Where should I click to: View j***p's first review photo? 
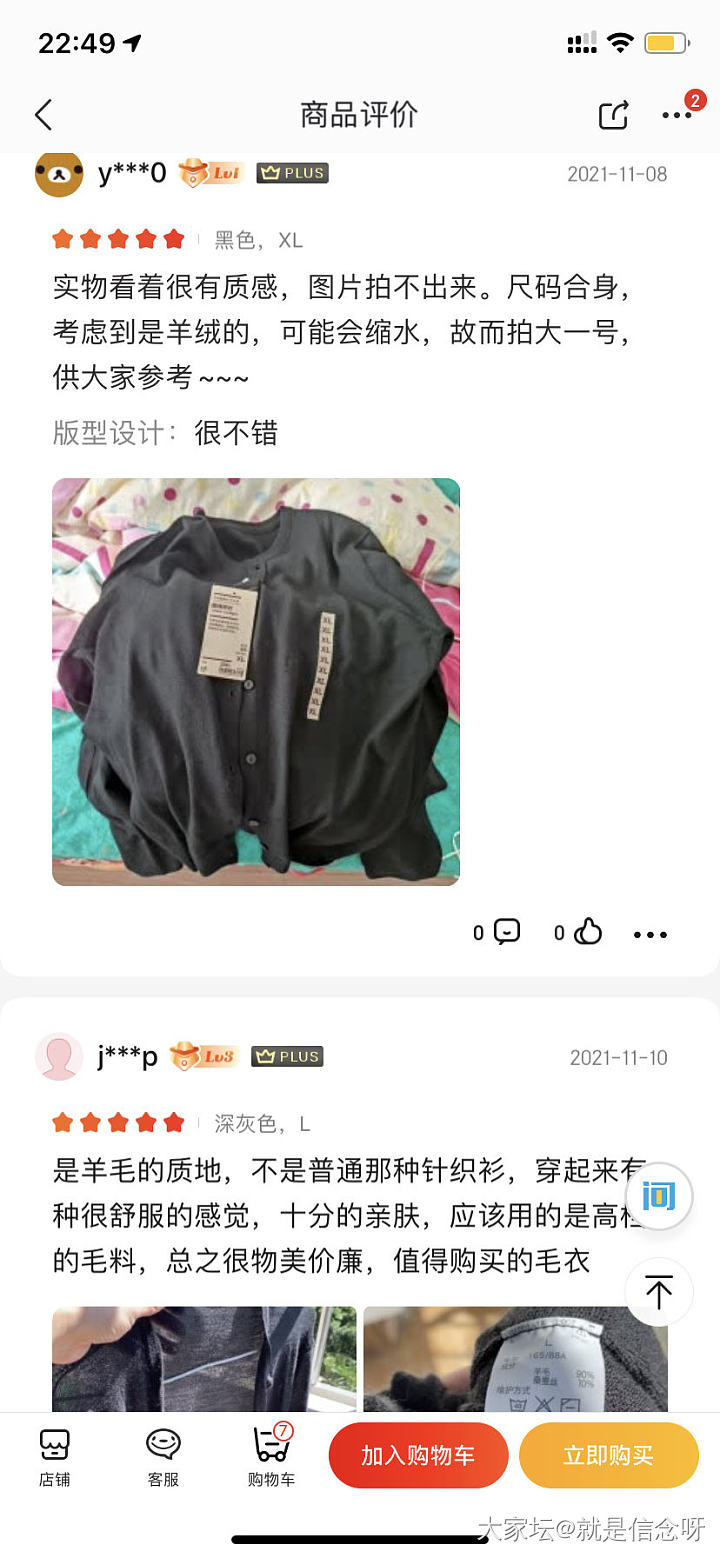click(204, 1358)
